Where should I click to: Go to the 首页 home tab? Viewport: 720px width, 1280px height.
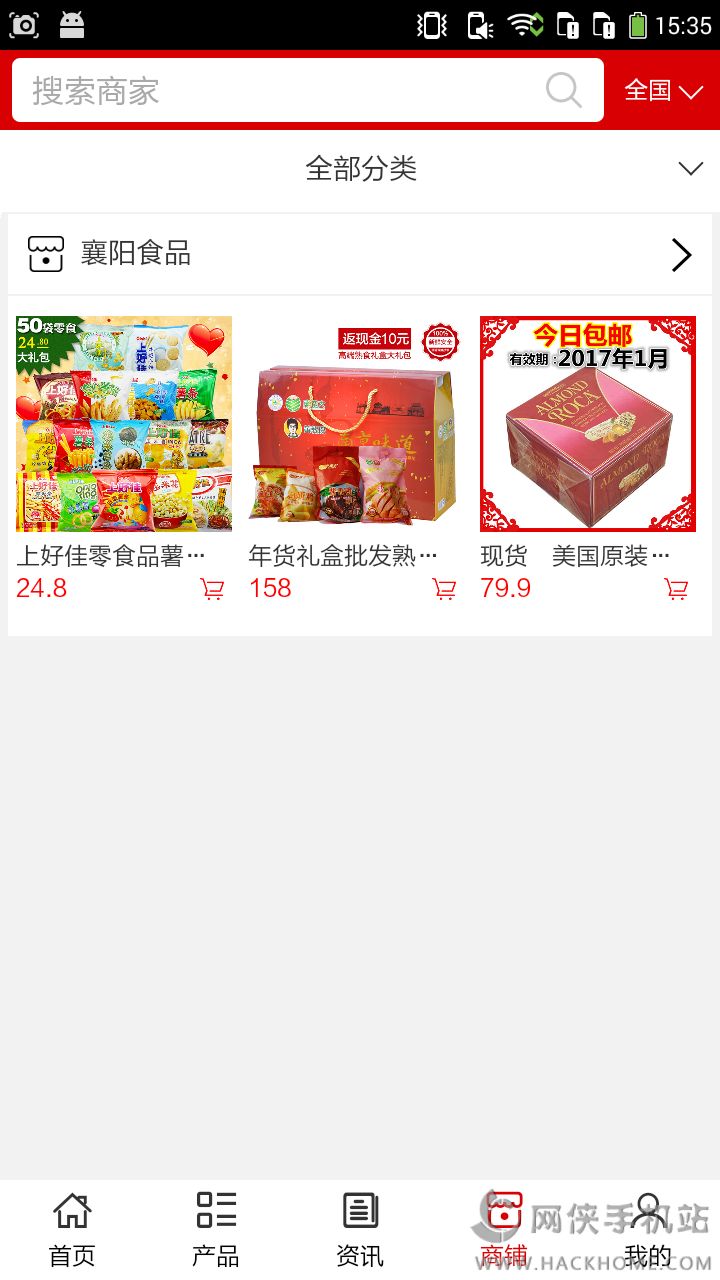click(x=72, y=1229)
